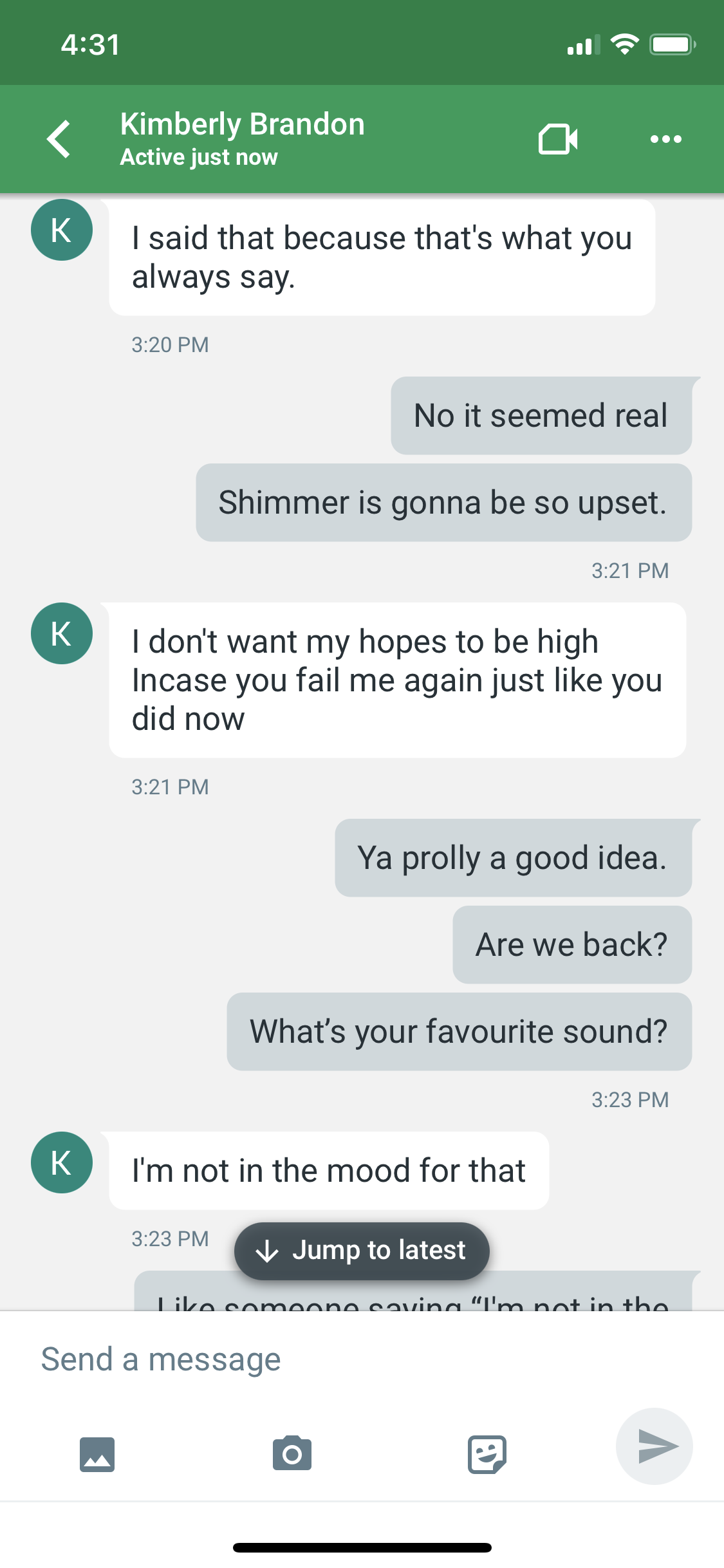724x1568 pixels.
Task: Start a video call with Kimberly
Action: [x=557, y=139]
